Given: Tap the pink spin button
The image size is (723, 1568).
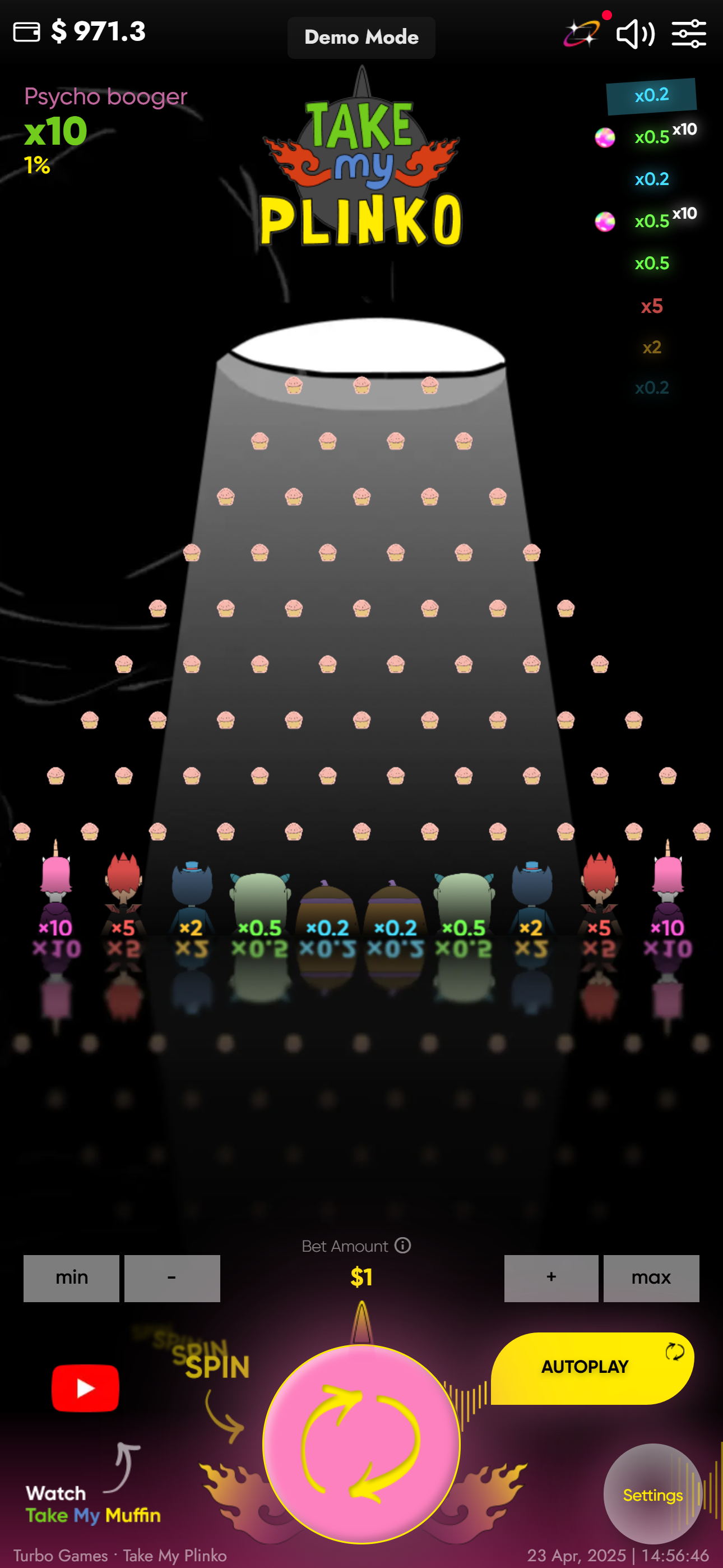Looking at the screenshot, I should coord(361,1443).
